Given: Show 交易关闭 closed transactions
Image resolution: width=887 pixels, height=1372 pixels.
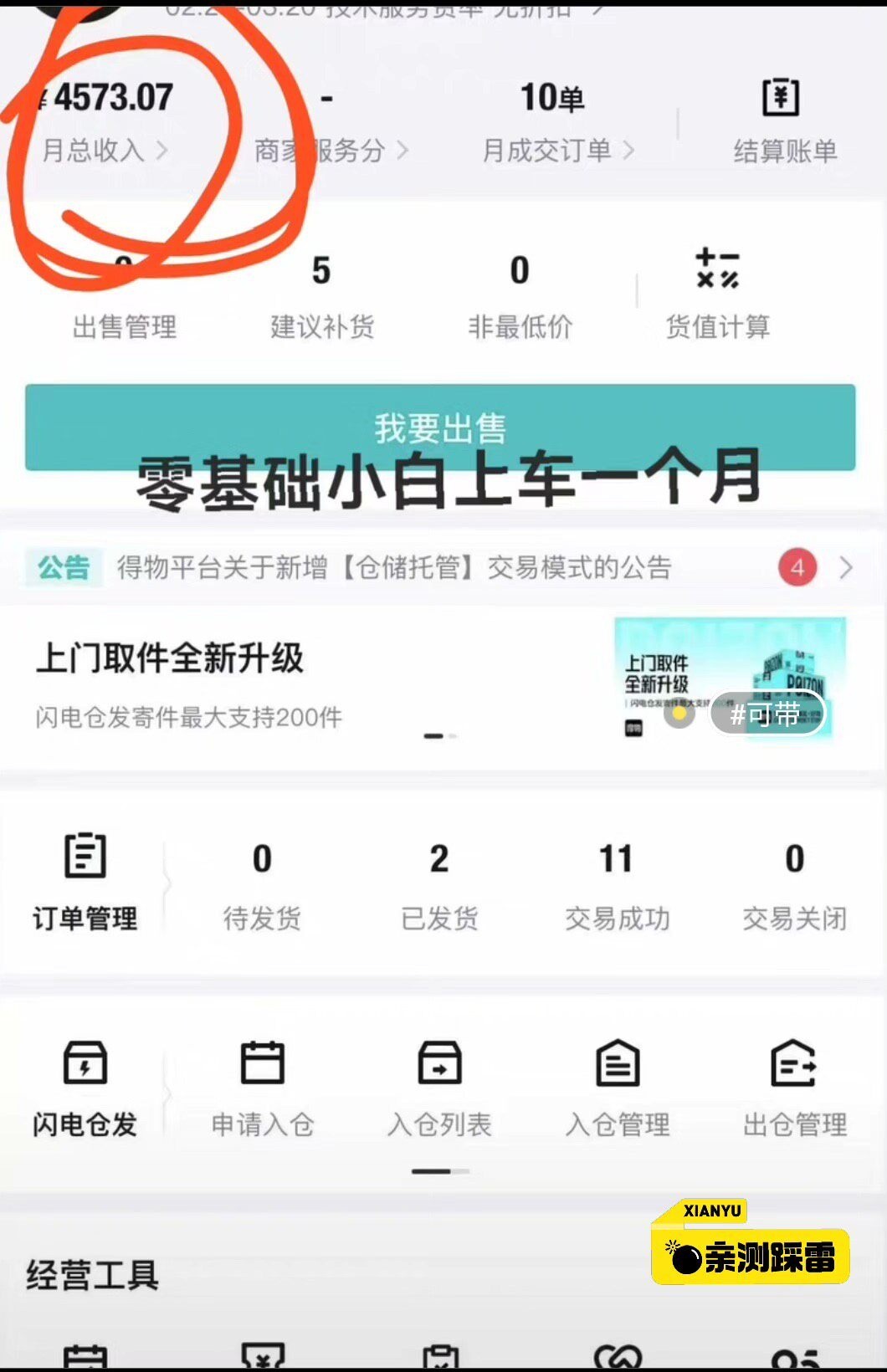Looking at the screenshot, I should (794, 887).
